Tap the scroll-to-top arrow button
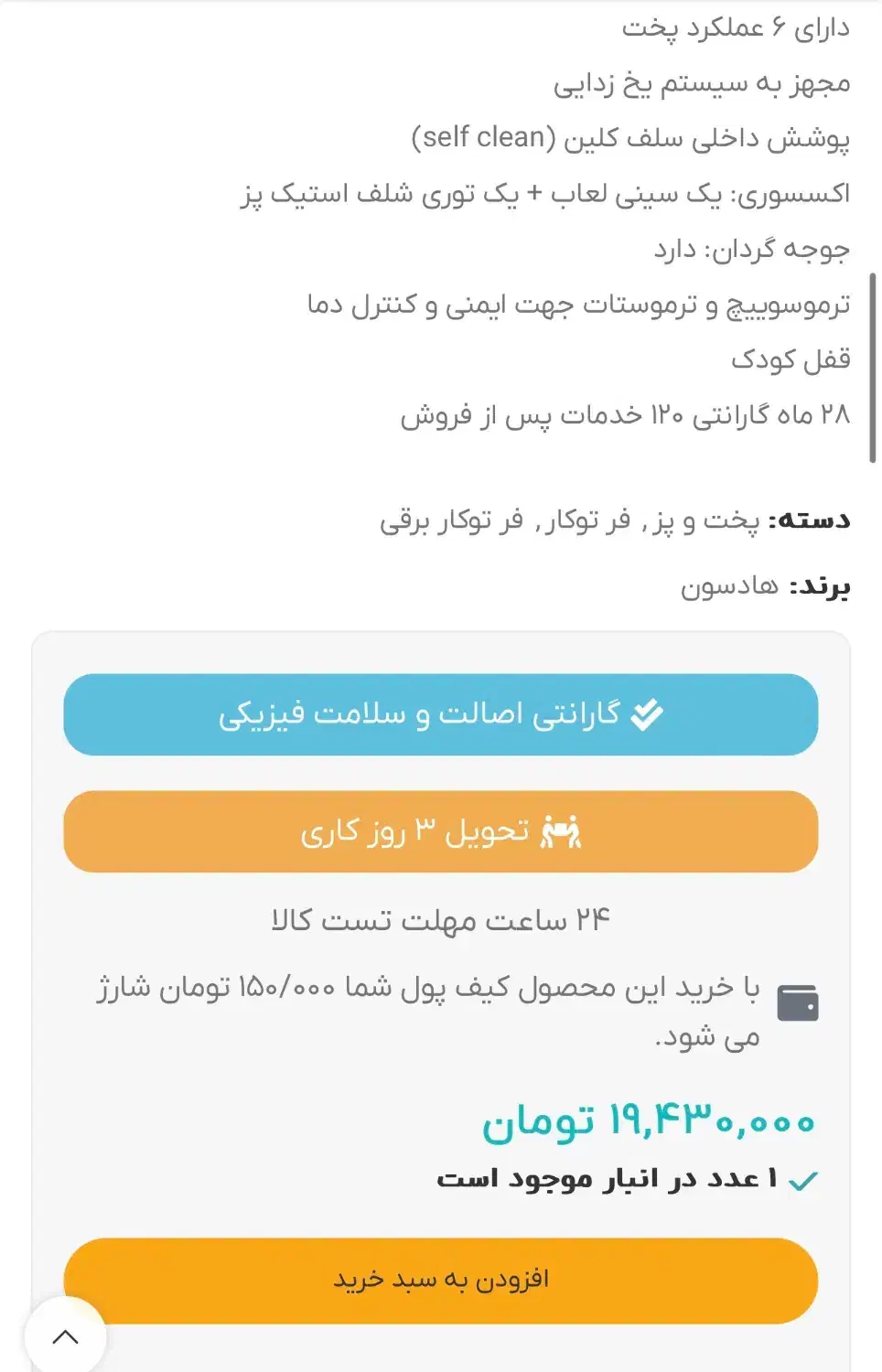The width and height of the screenshot is (882, 1372). coord(65,1337)
